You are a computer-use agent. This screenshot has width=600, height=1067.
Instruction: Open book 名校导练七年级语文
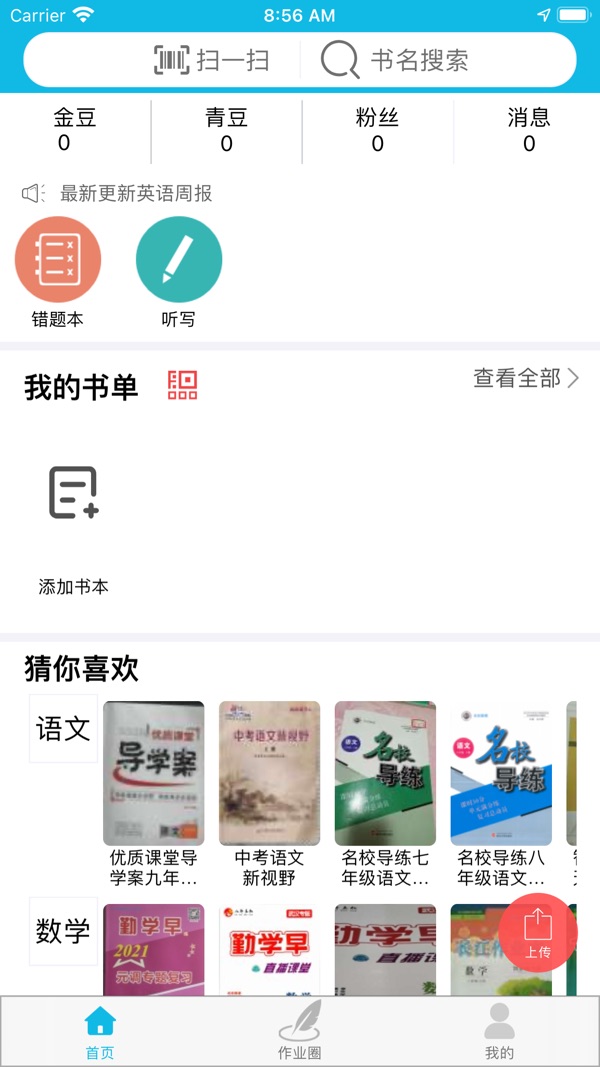[385, 794]
